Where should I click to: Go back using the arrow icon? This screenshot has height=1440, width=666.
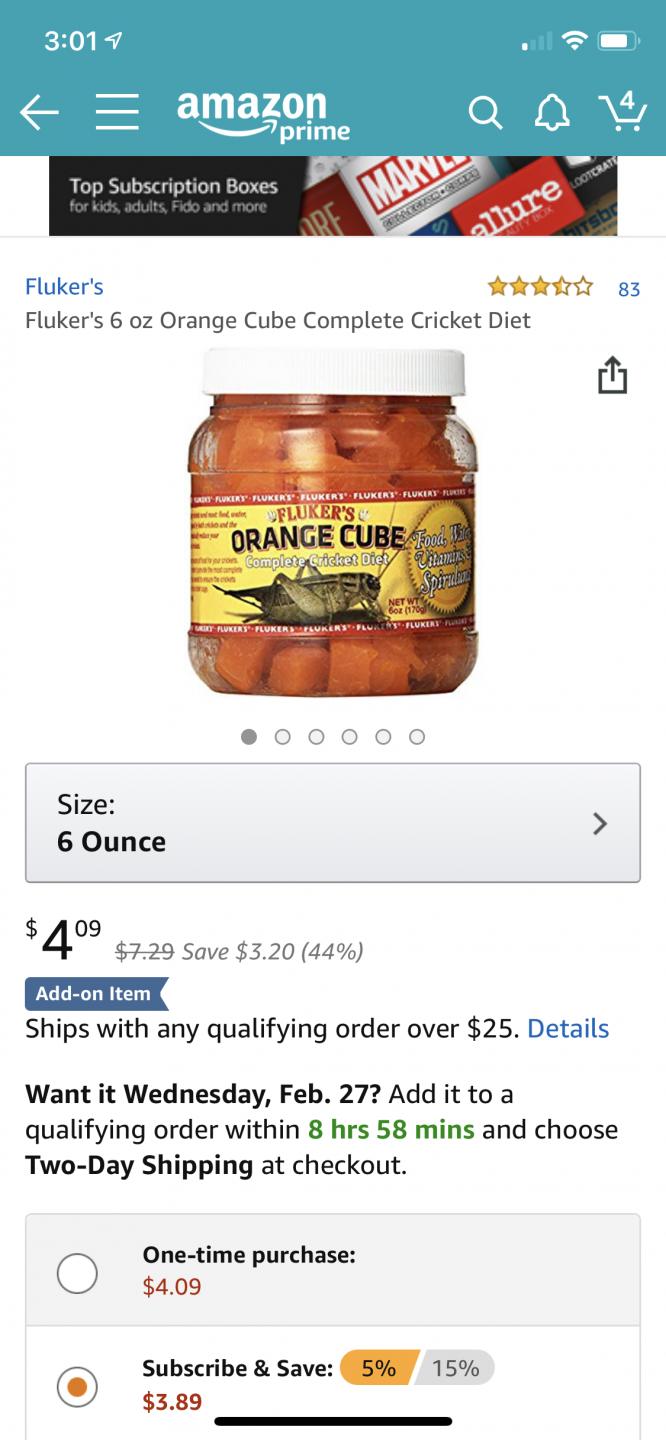(40, 113)
